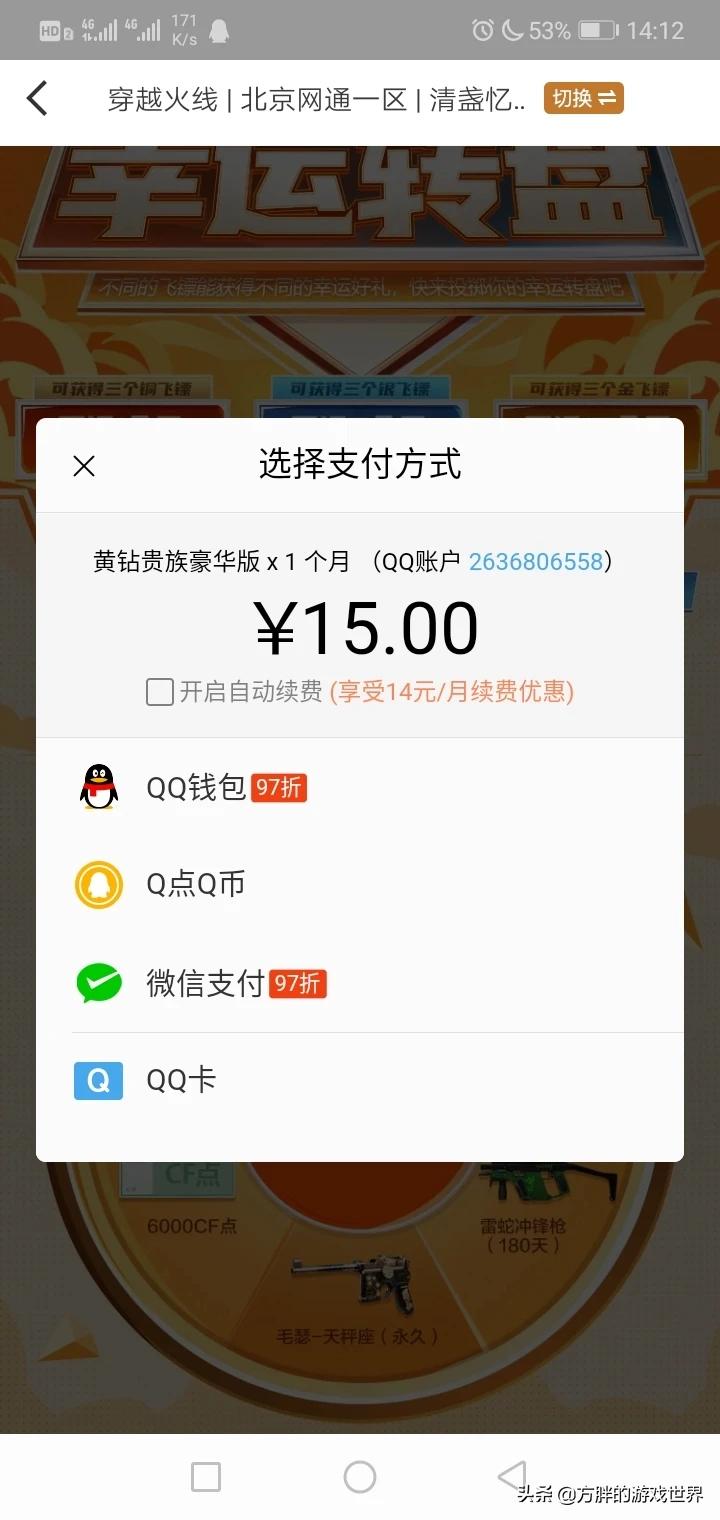This screenshot has width=720, height=1520.
Task: Go back from the game page
Action: click(x=38, y=99)
